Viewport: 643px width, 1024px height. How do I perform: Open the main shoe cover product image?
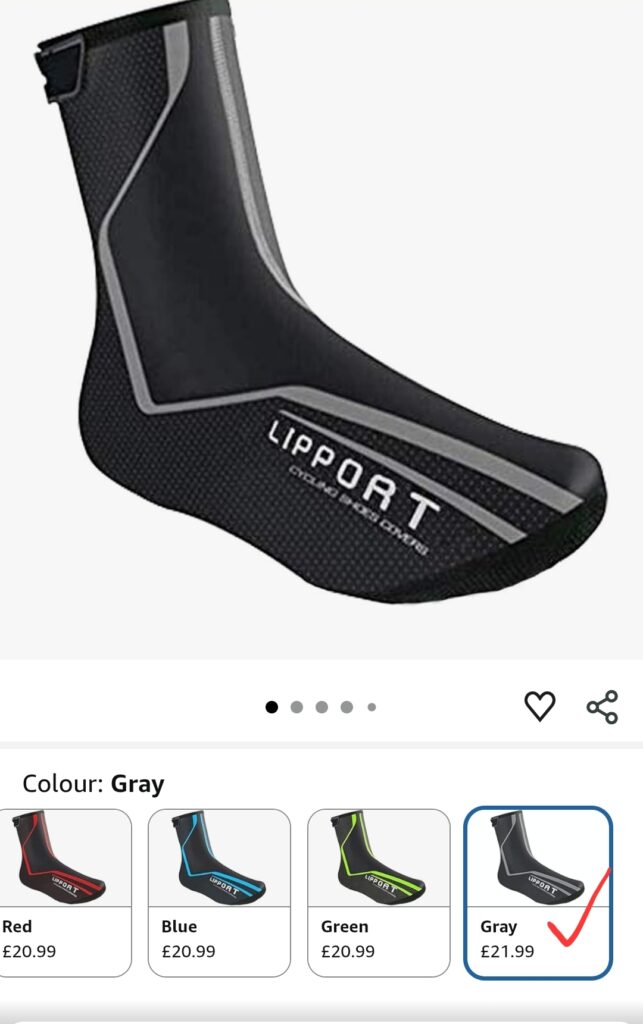pyautogui.click(x=320, y=320)
